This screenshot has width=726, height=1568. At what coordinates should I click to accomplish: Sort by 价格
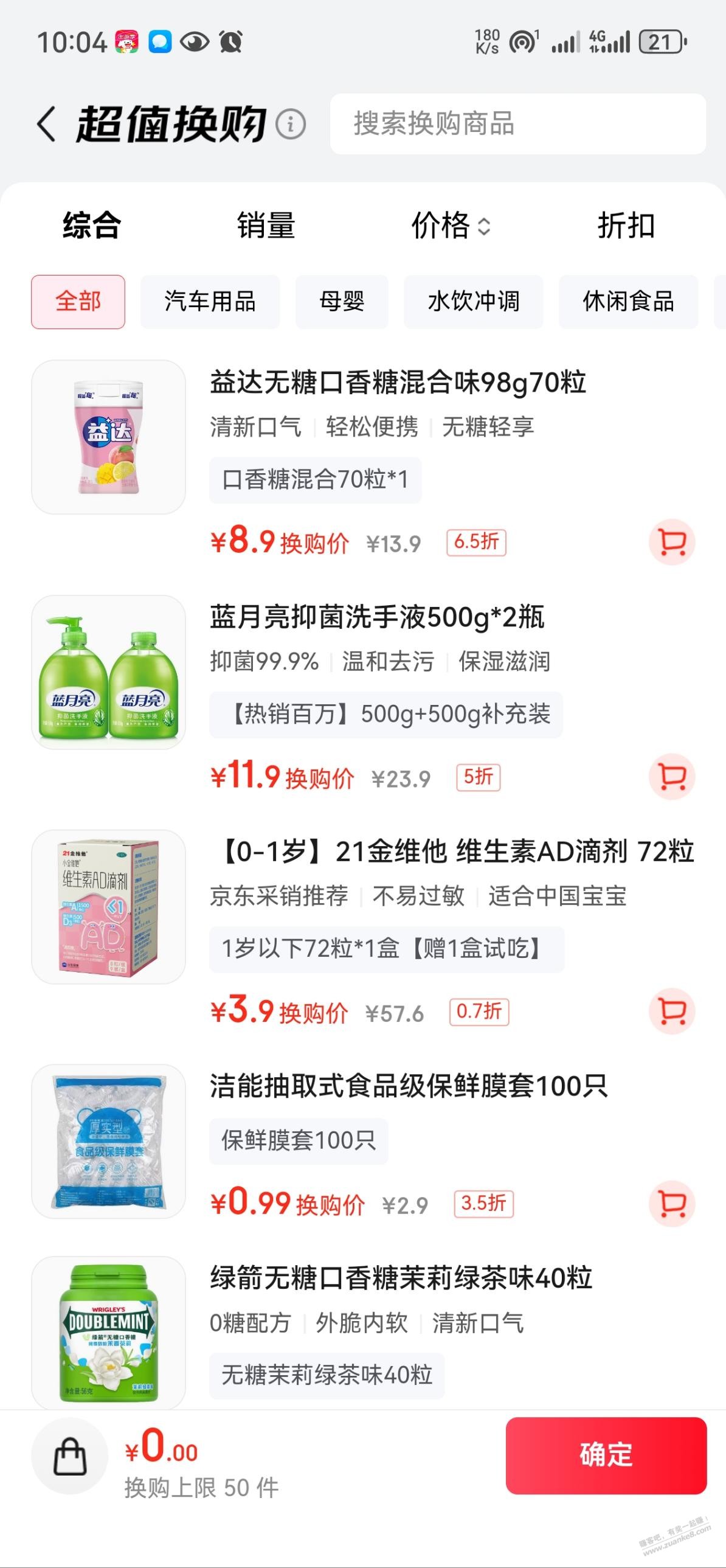(x=451, y=225)
